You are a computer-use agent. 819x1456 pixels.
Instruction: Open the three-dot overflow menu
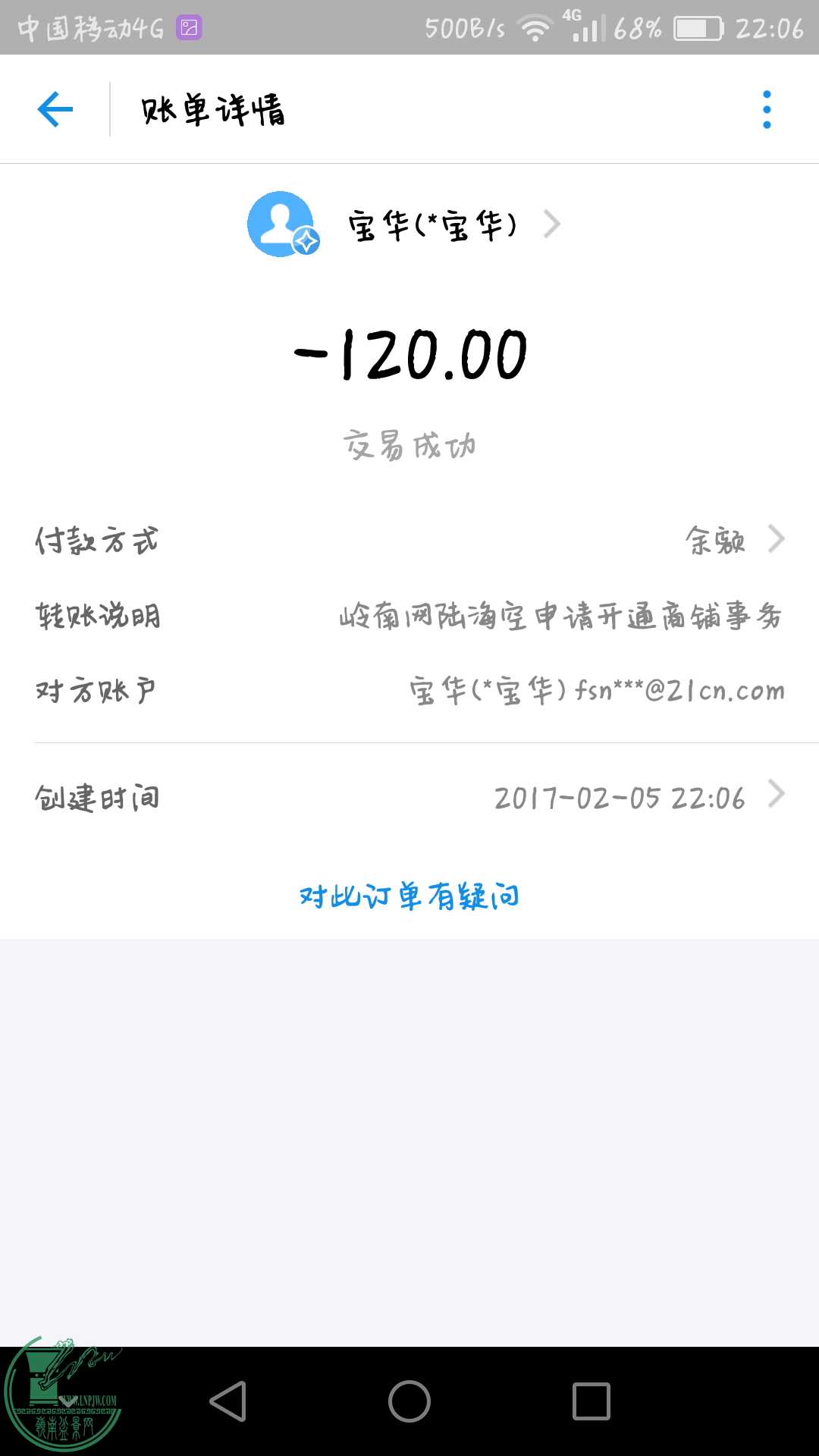pos(767,109)
